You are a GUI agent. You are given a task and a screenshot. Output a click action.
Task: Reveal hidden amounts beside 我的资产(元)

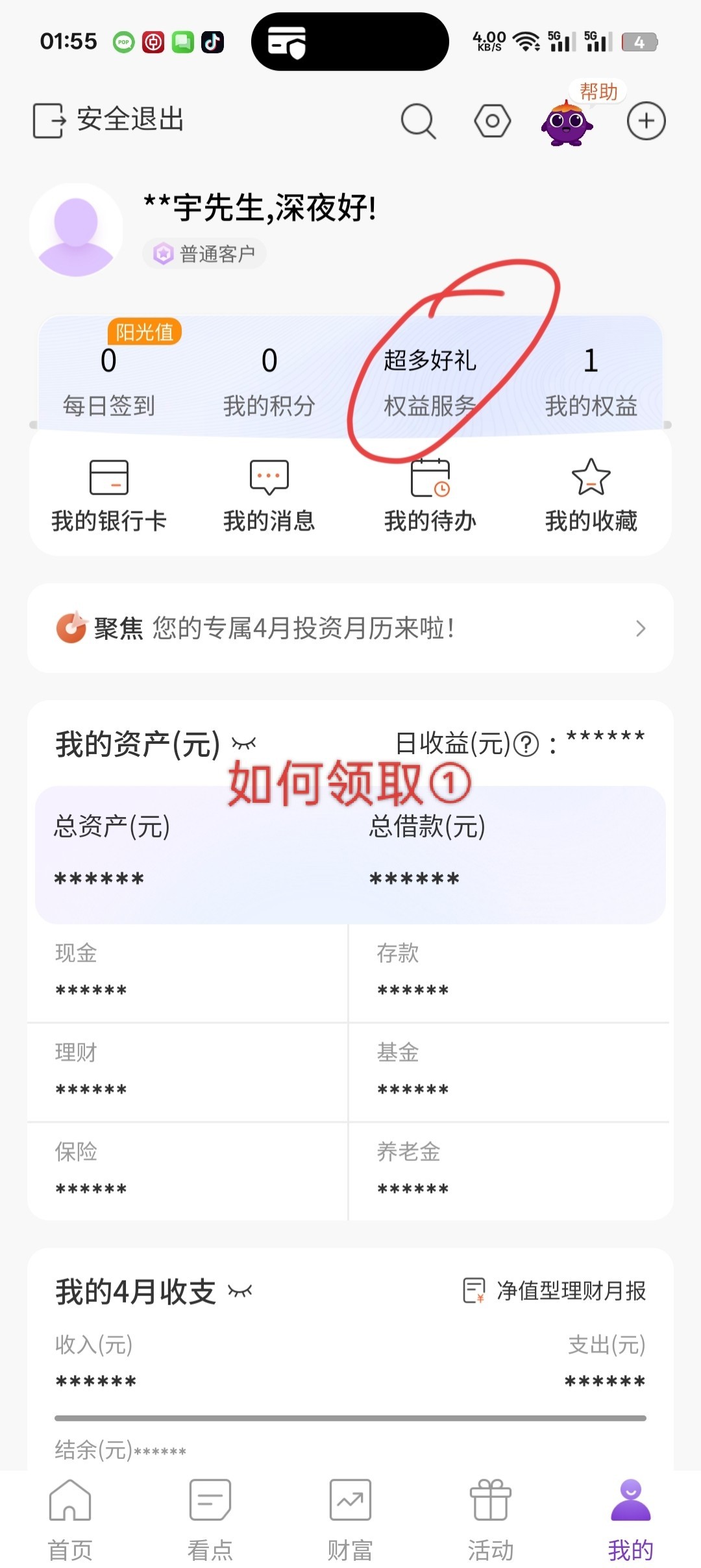[x=244, y=743]
